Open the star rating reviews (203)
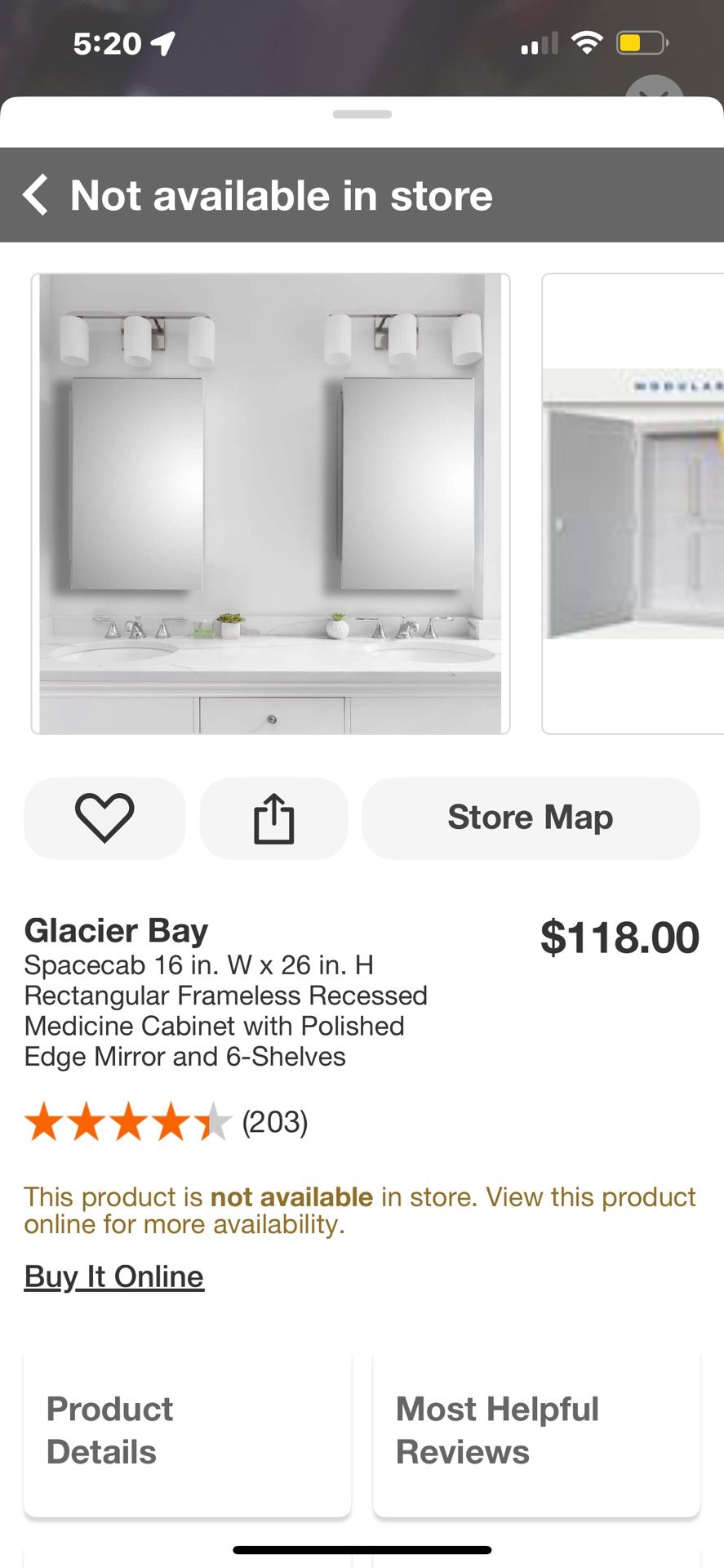 coord(166,1121)
